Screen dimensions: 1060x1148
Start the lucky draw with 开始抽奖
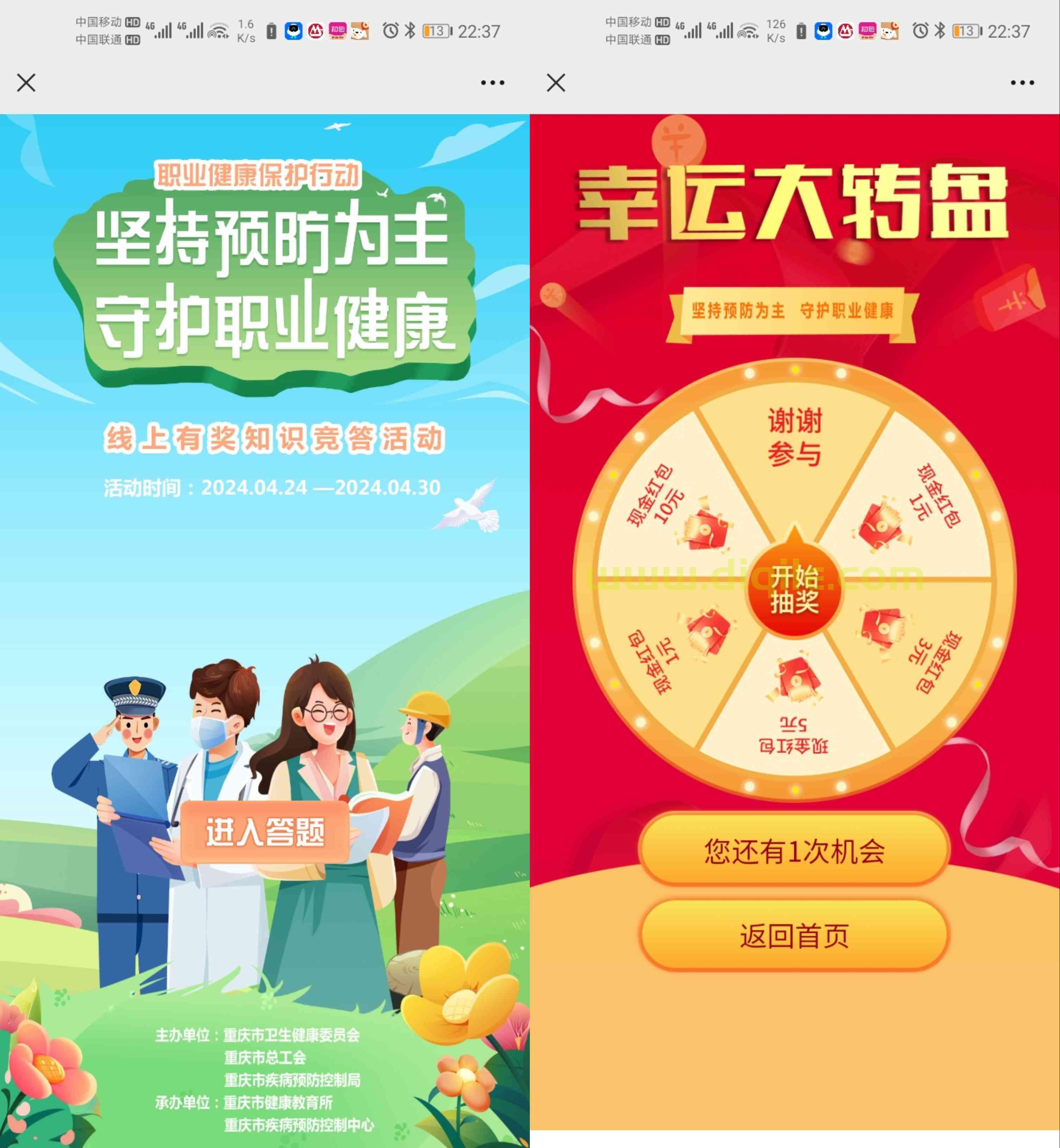(x=794, y=589)
